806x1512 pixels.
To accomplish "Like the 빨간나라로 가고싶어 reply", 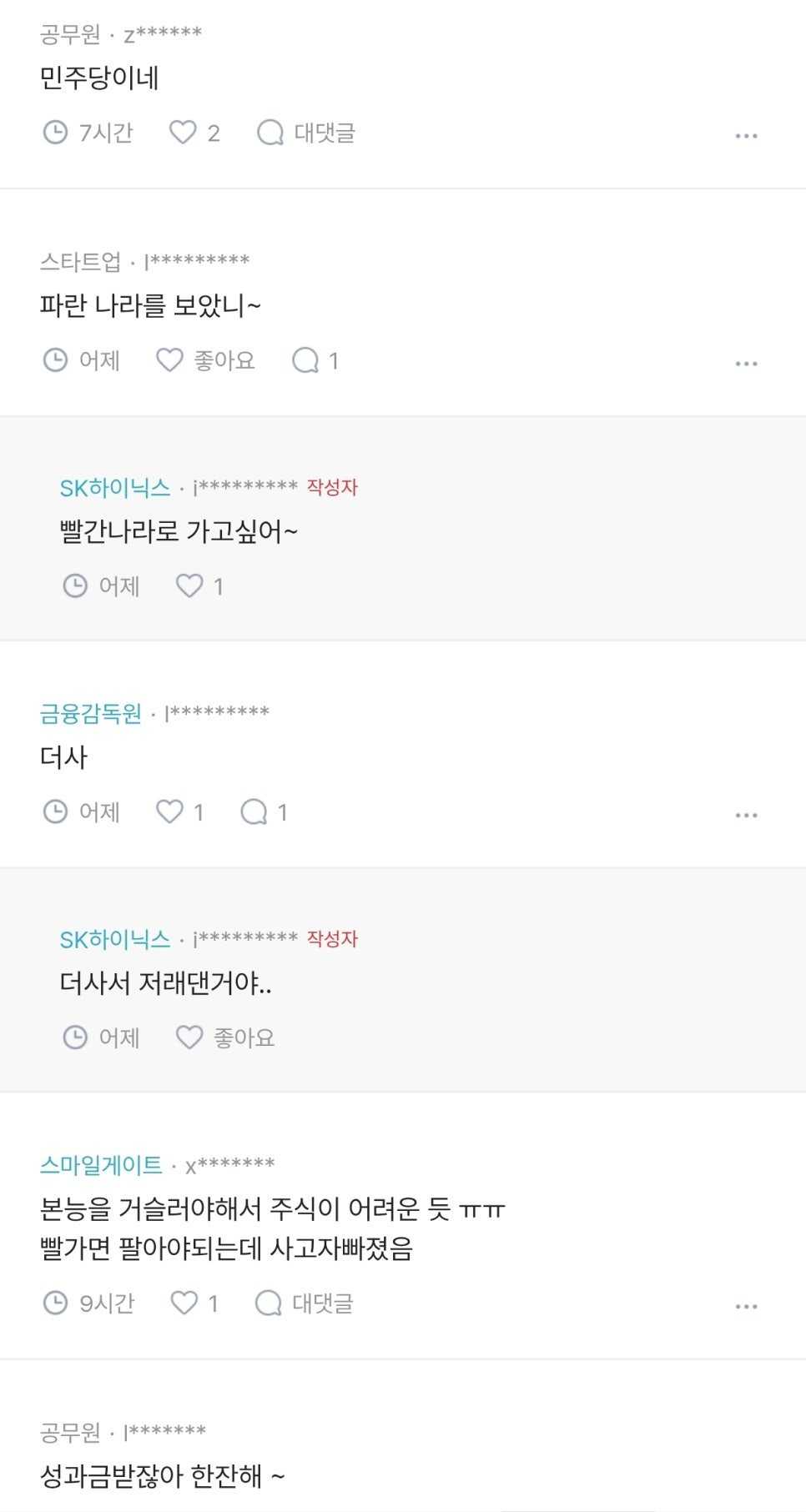I will (199, 586).
